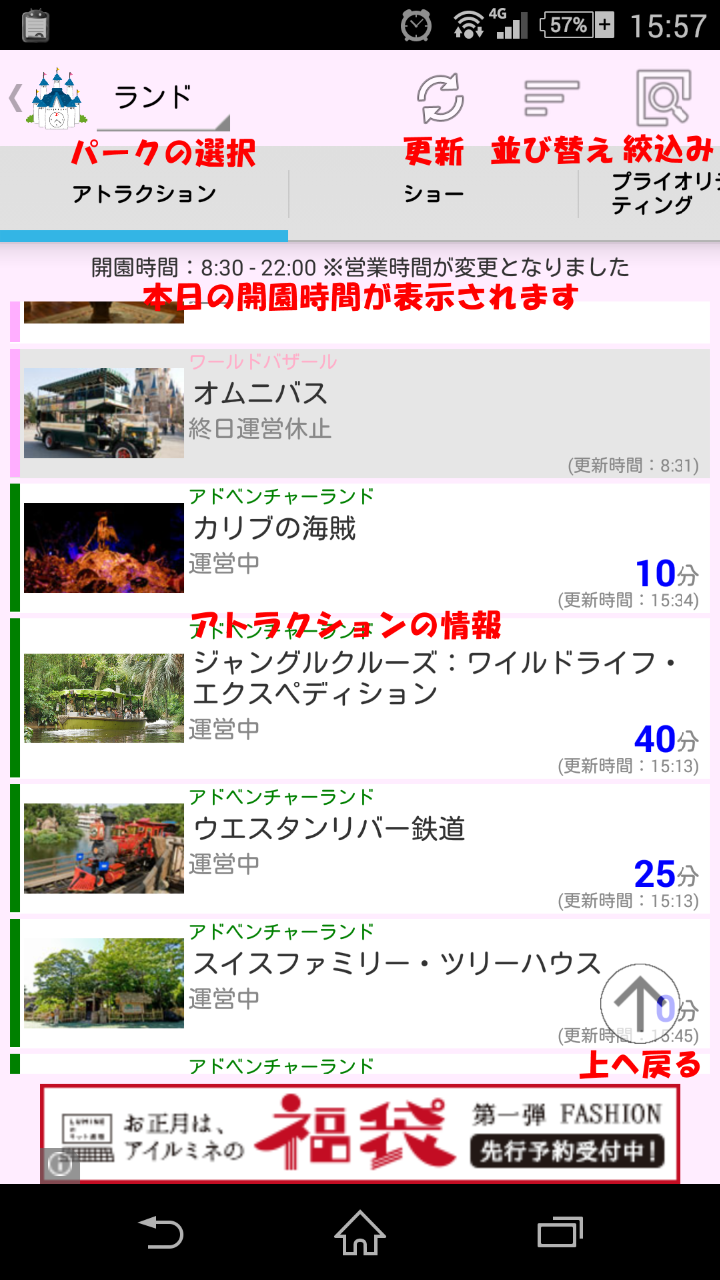Open the ランド park selection dropdown
720x1280 pixels.
163,100
